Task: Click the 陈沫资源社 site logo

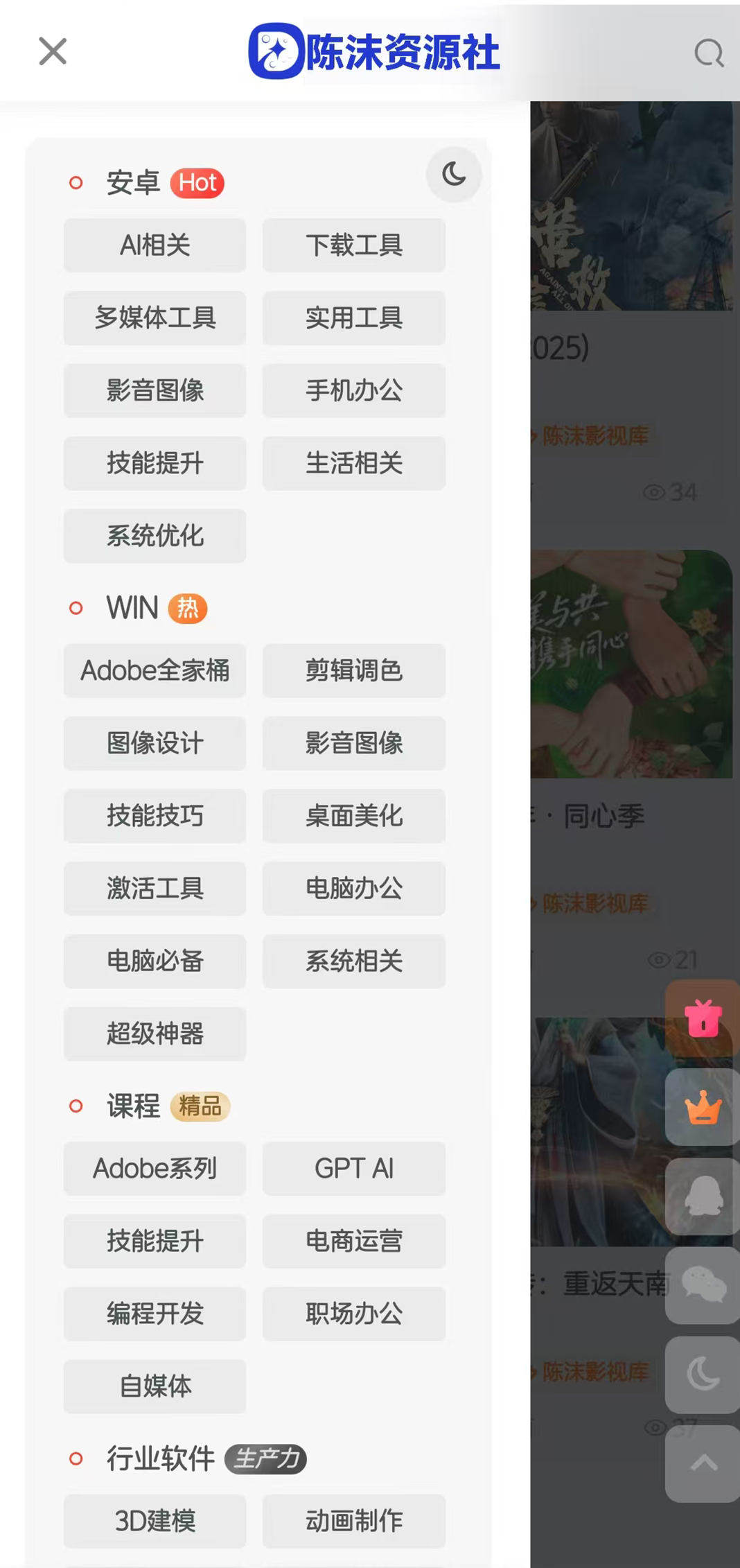Action: tap(376, 50)
